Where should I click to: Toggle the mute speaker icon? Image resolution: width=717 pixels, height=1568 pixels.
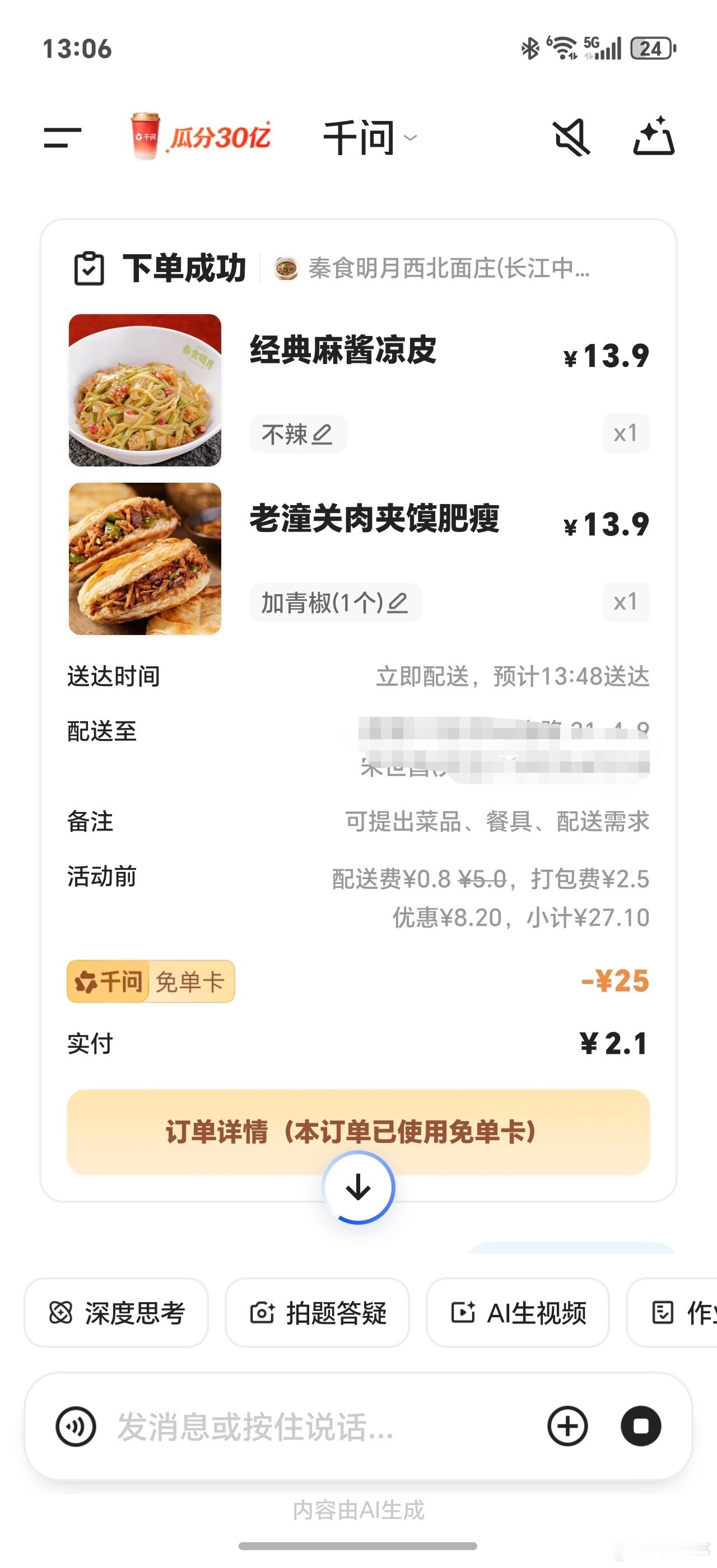571,138
